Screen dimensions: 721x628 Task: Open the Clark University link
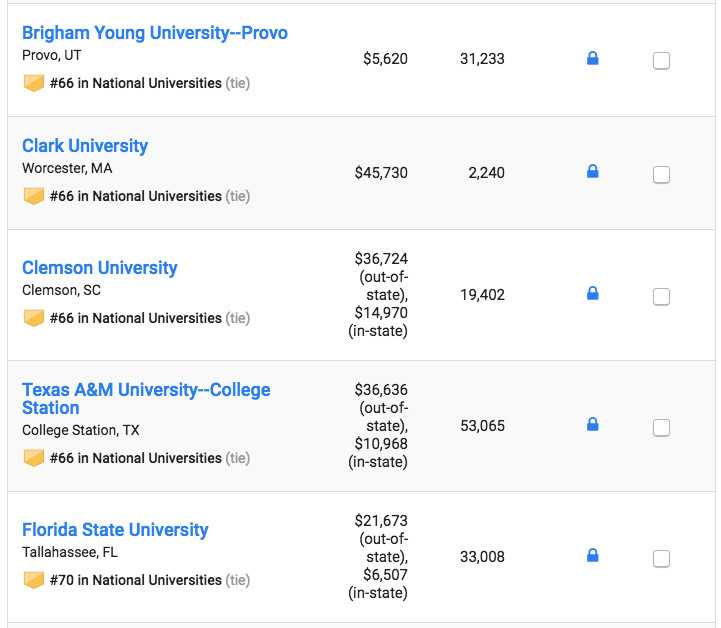click(x=85, y=146)
